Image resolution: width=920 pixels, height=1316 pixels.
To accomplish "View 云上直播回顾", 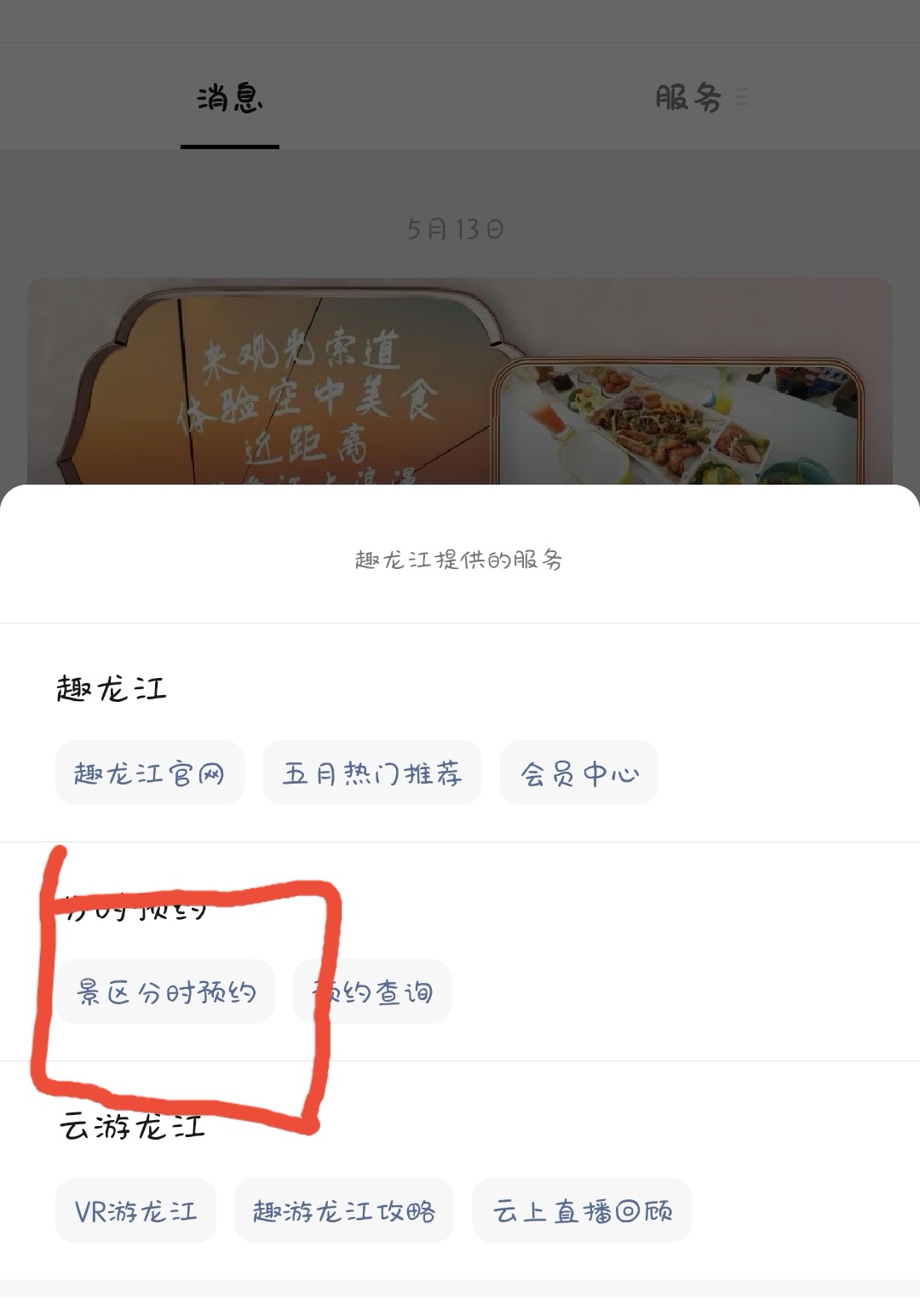I will [582, 1211].
